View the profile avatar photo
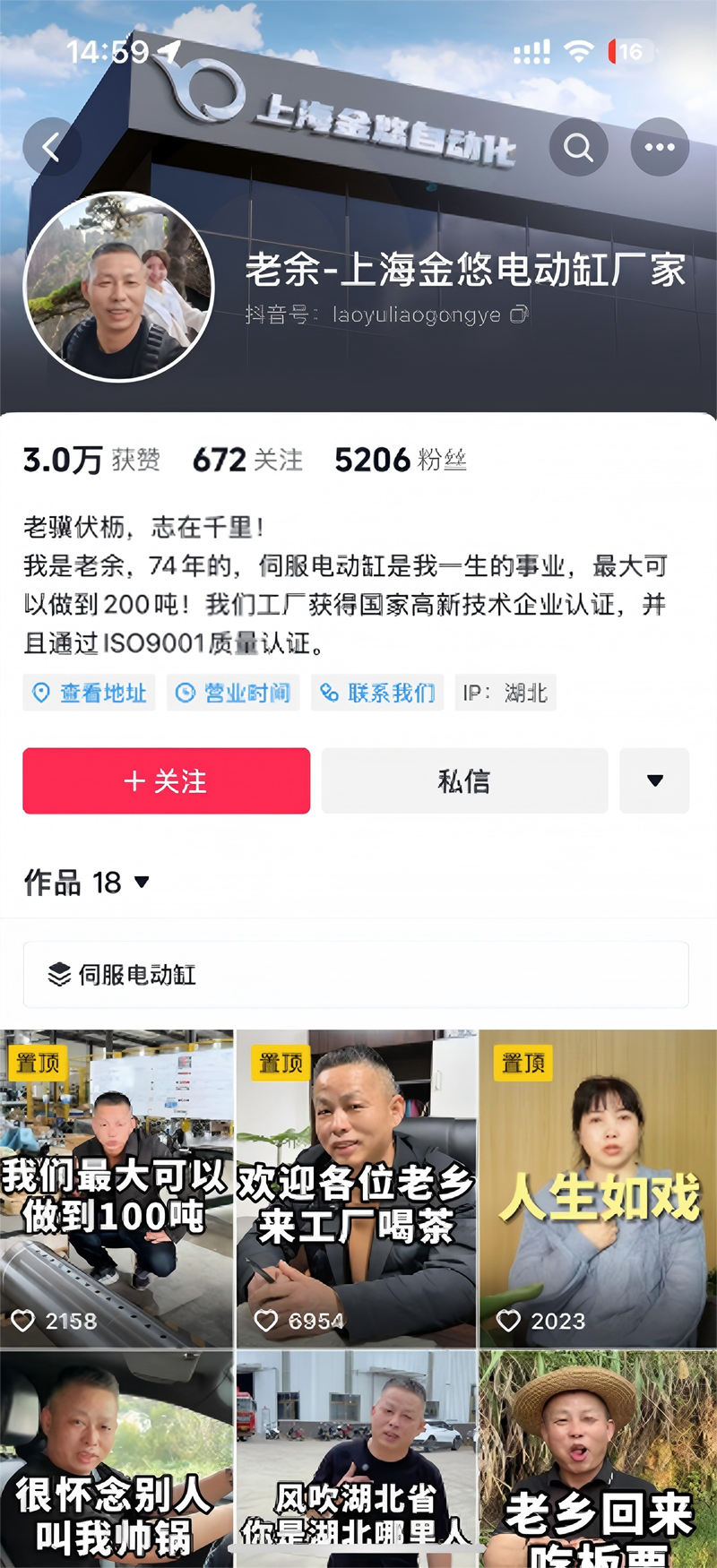 click(118, 288)
